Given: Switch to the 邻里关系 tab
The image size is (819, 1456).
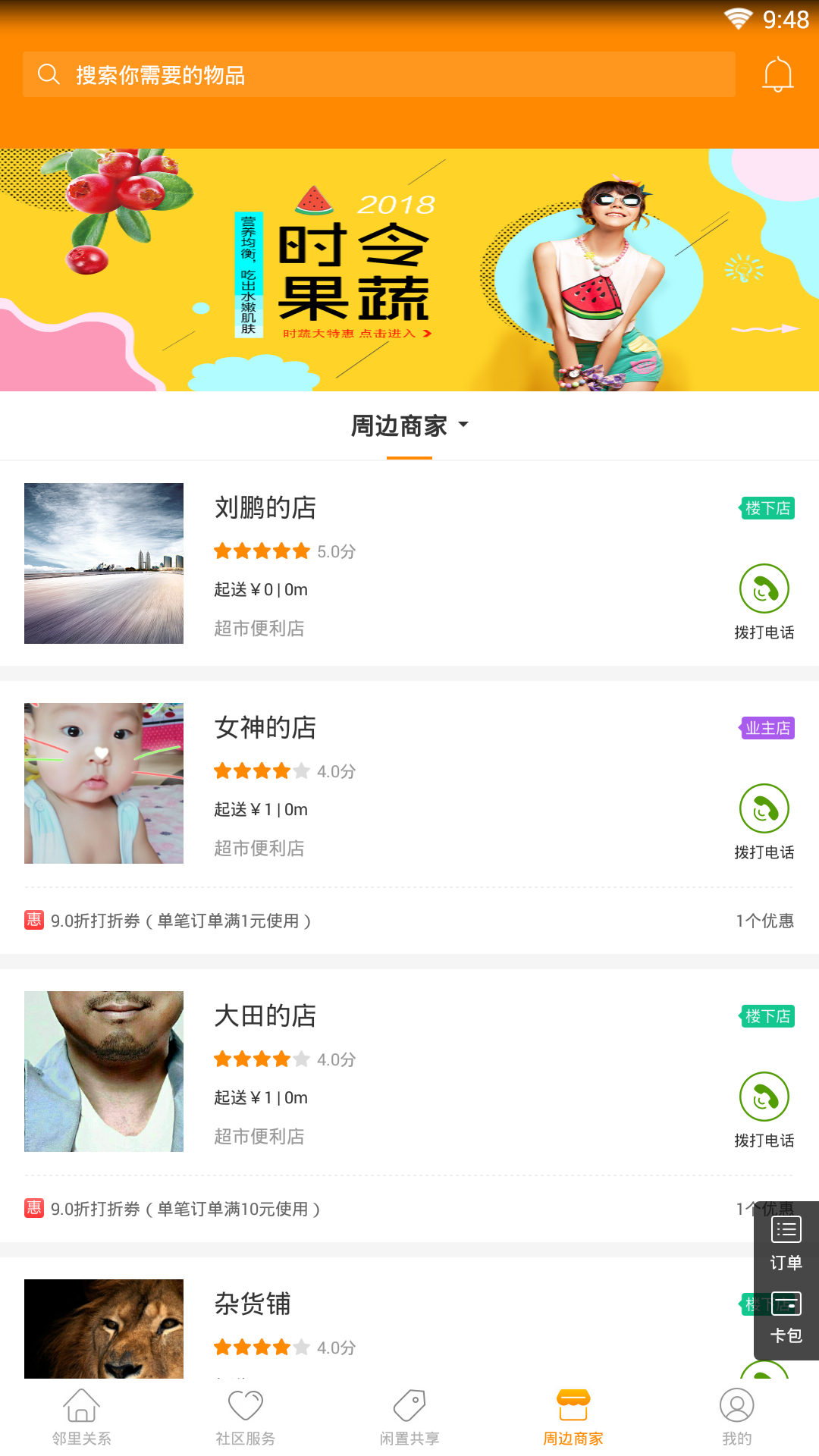Looking at the screenshot, I should coord(82,1417).
